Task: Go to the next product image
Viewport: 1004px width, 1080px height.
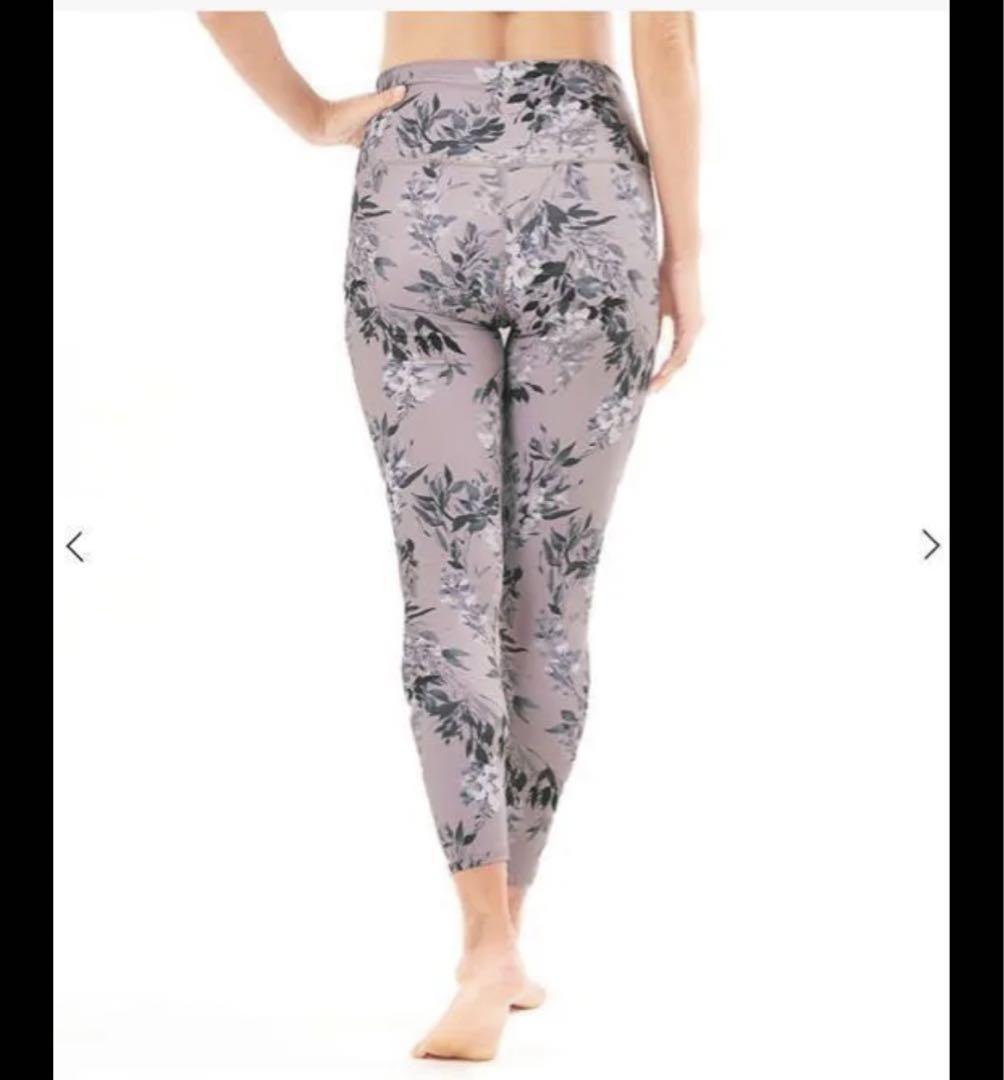Action: pyautogui.click(x=930, y=545)
